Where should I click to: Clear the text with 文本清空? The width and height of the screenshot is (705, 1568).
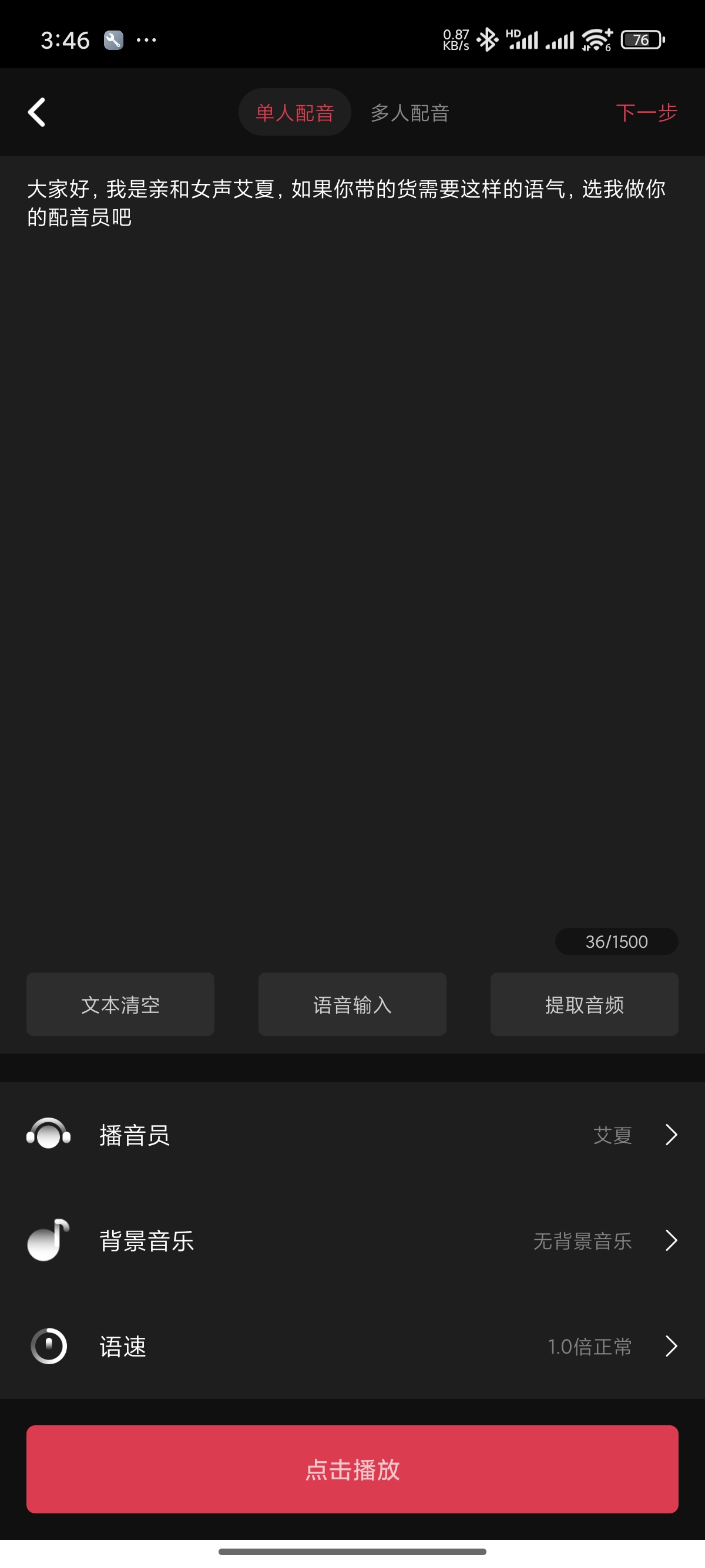click(x=120, y=1004)
